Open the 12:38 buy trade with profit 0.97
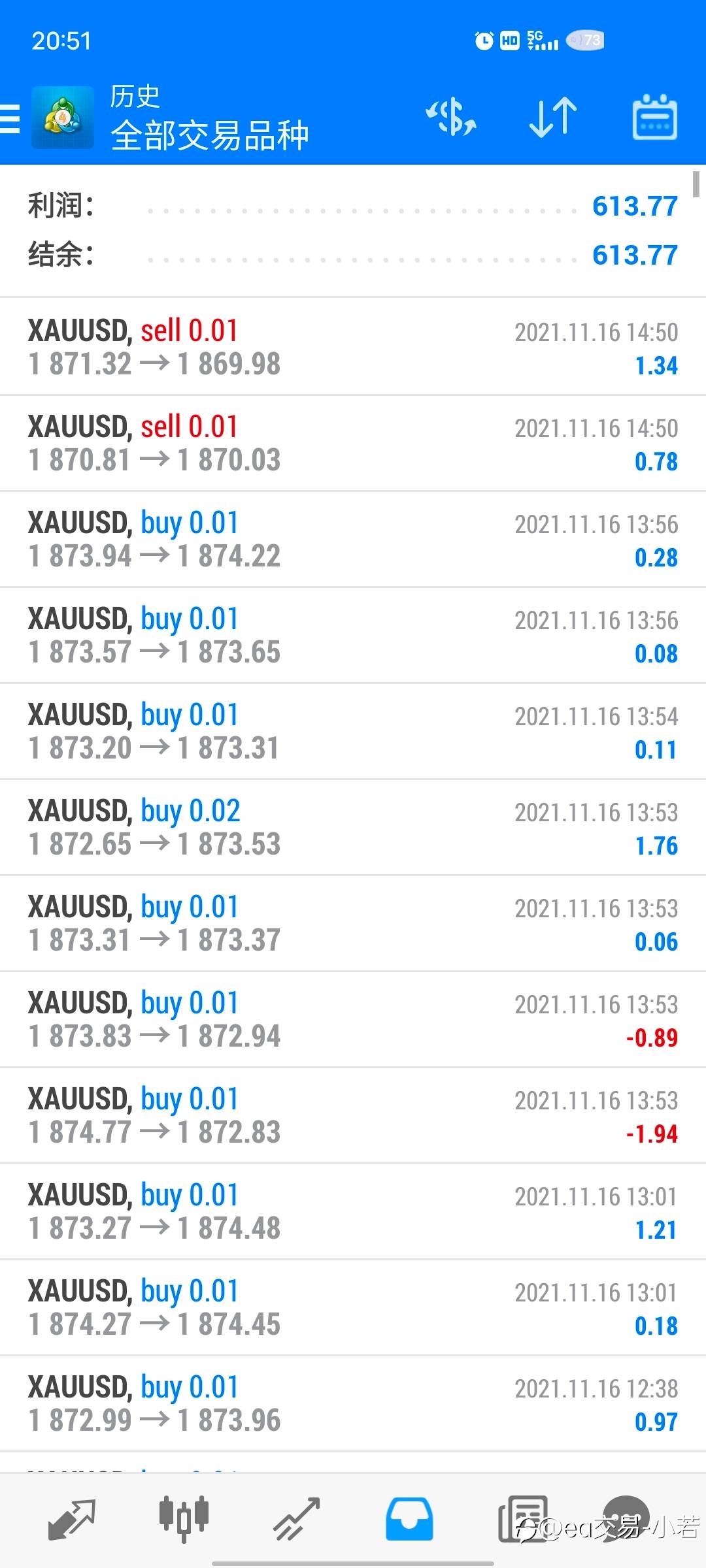The image size is (706, 1568). point(353,1403)
